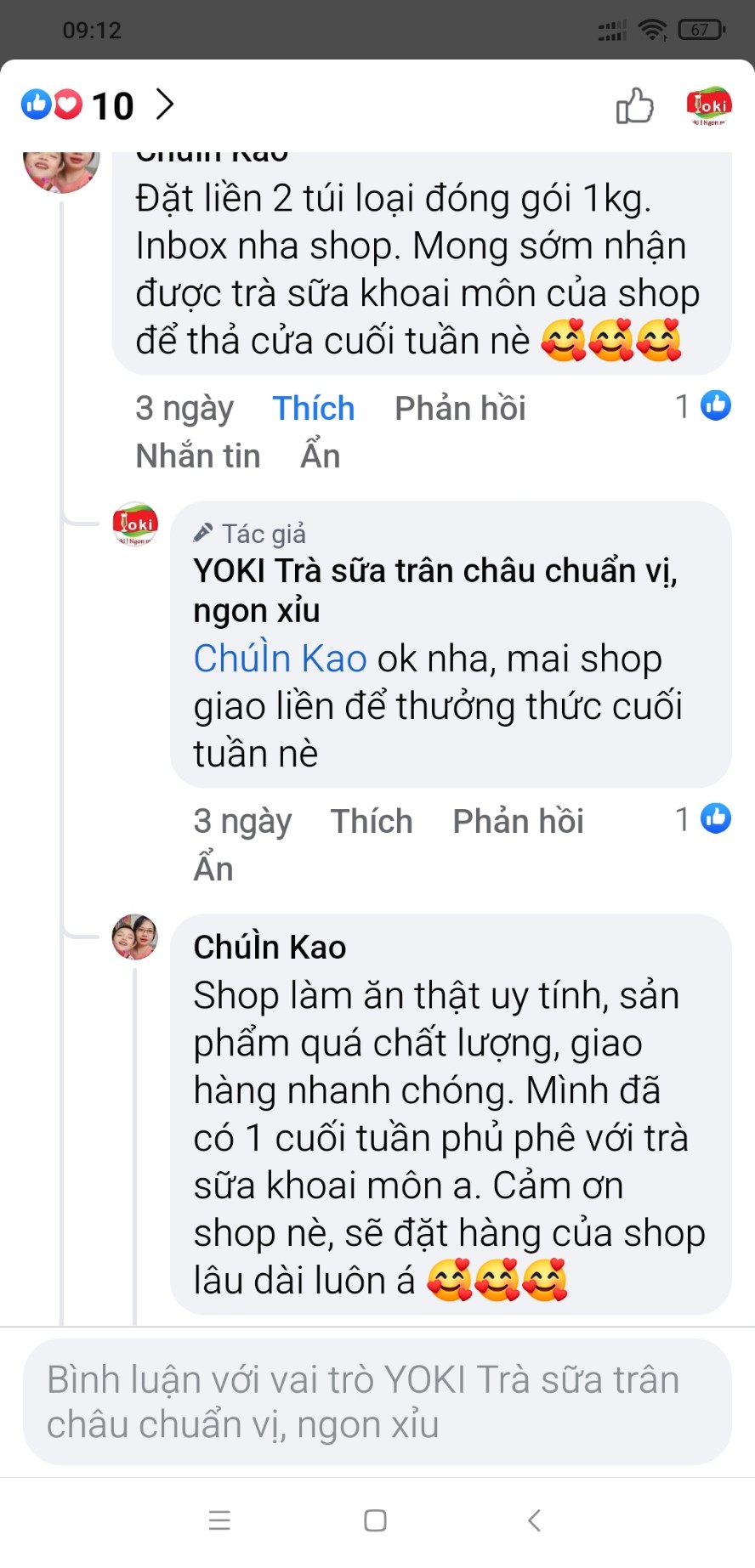Tap Phản hồi under the YOKI author reply
This screenshot has width=755, height=1568.
pos(518,822)
